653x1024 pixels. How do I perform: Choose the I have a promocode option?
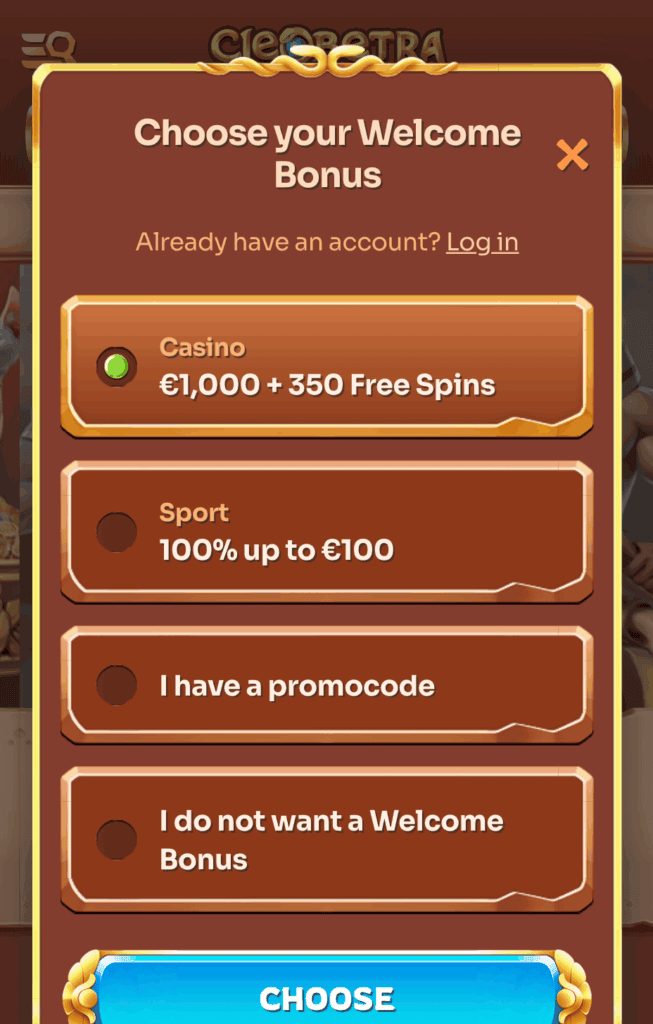click(327, 686)
